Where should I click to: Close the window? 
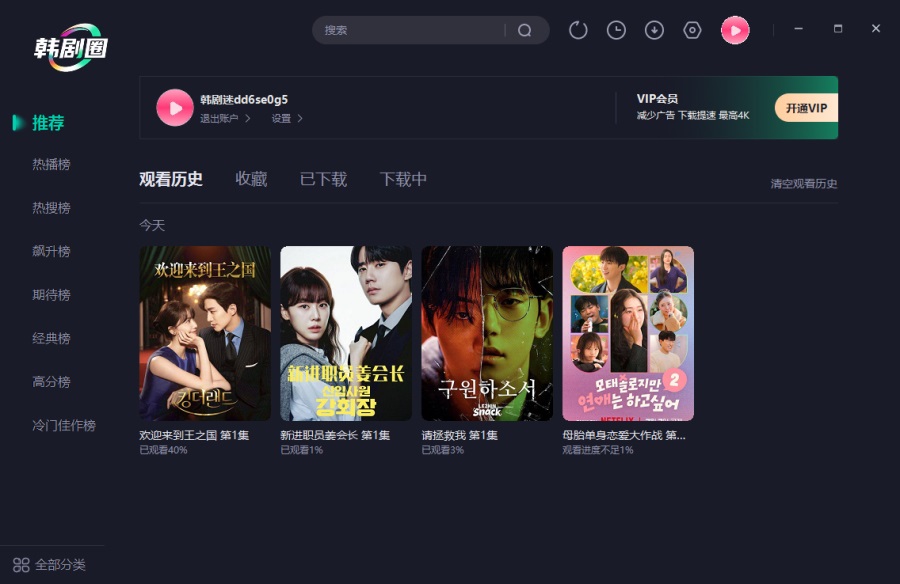pyautogui.click(x=875, y=28)
